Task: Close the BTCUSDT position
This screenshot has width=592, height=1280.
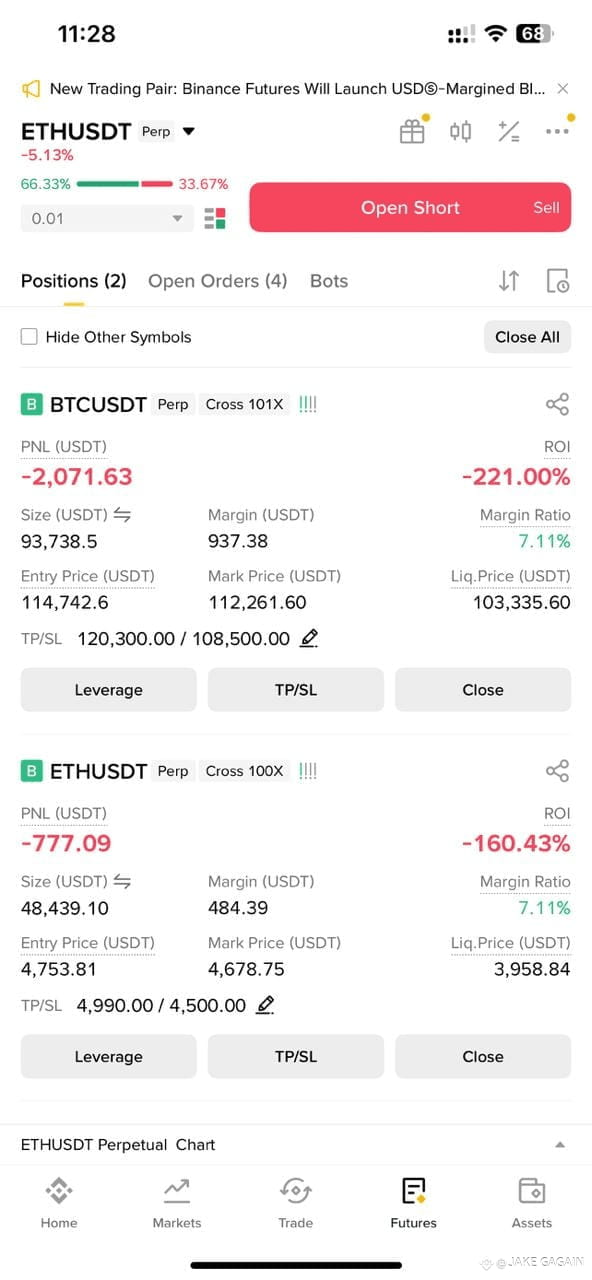Action: (x=483, y=690)
